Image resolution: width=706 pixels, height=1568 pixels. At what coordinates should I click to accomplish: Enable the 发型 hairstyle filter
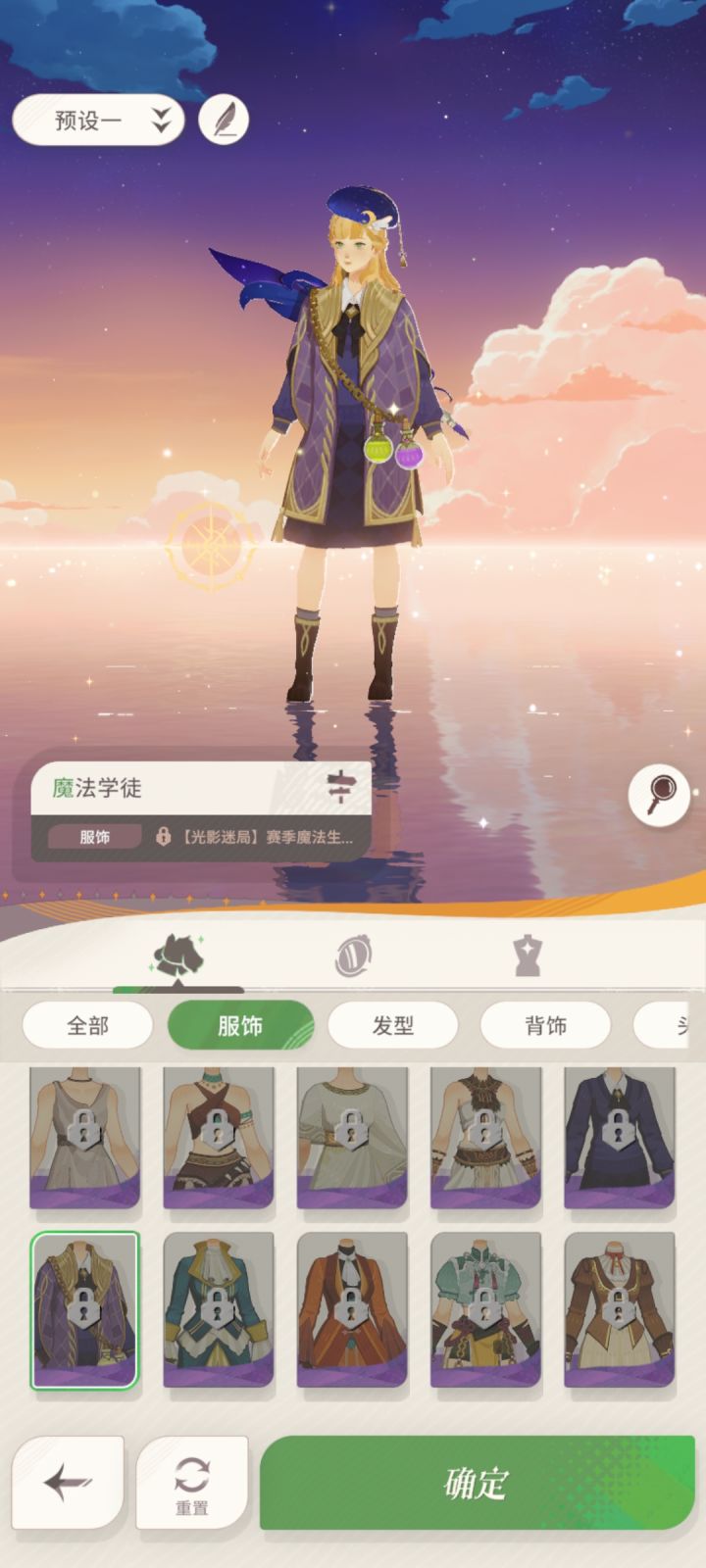(394, 1025)
